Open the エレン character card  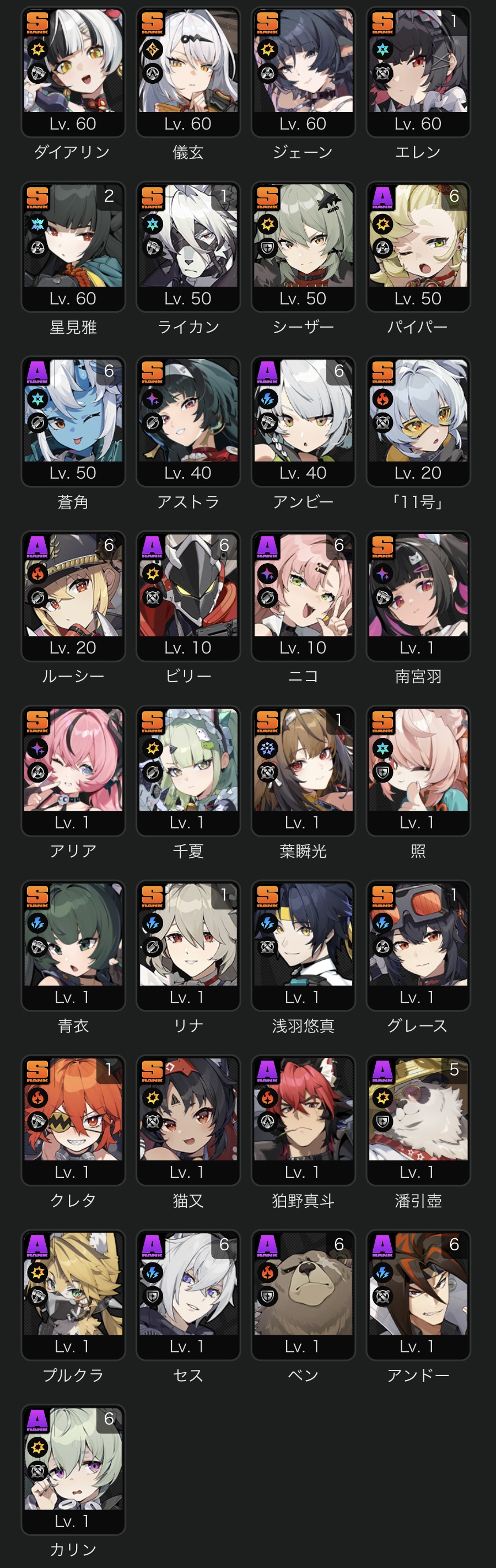click(418, 72)
